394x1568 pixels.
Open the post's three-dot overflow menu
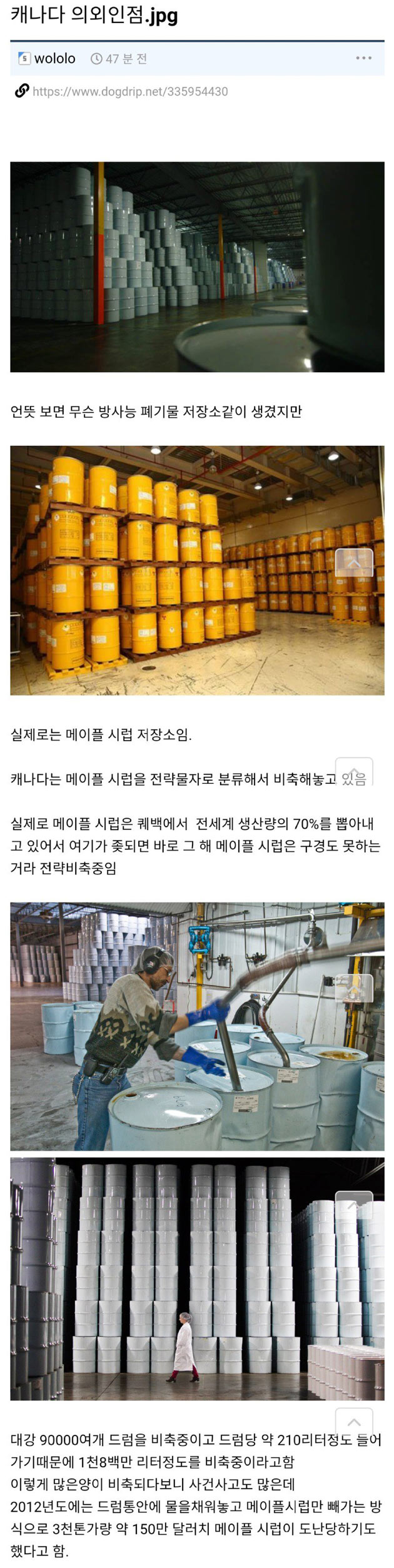(x=363, y=58)
